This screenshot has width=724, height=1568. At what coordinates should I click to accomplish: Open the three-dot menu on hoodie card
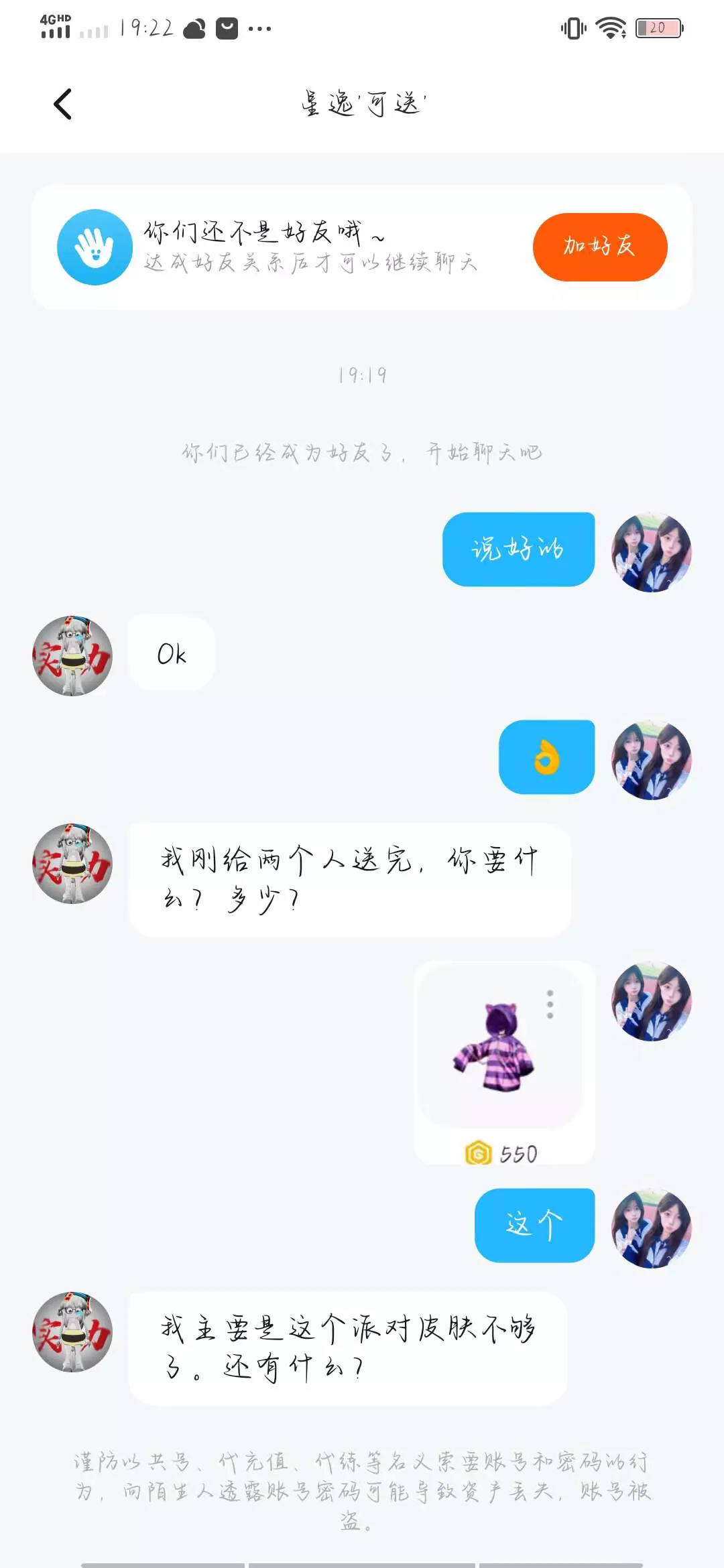[x=550, y=1004]
